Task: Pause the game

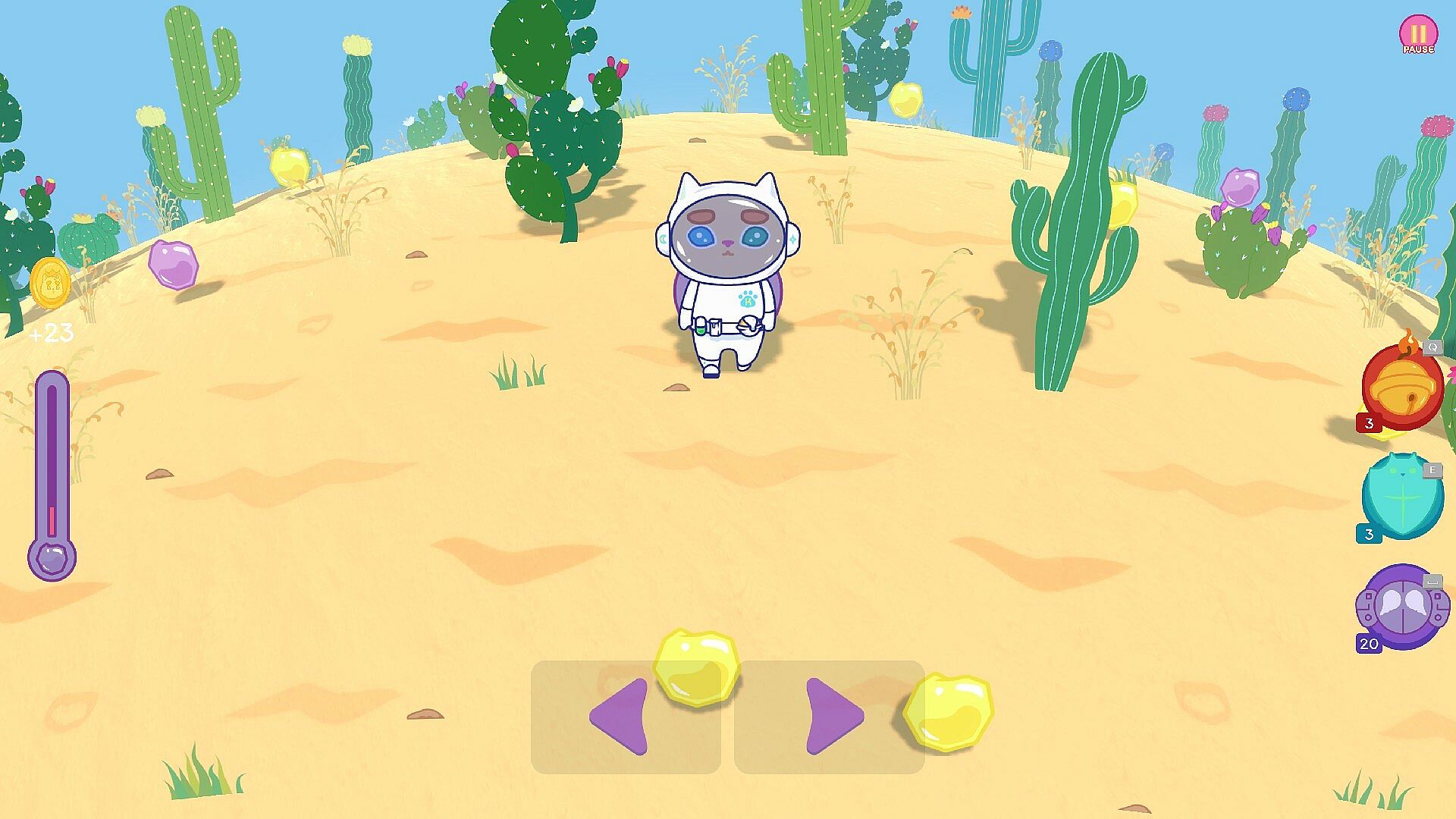Action: pyautogui.click(x=1417, y=35)
